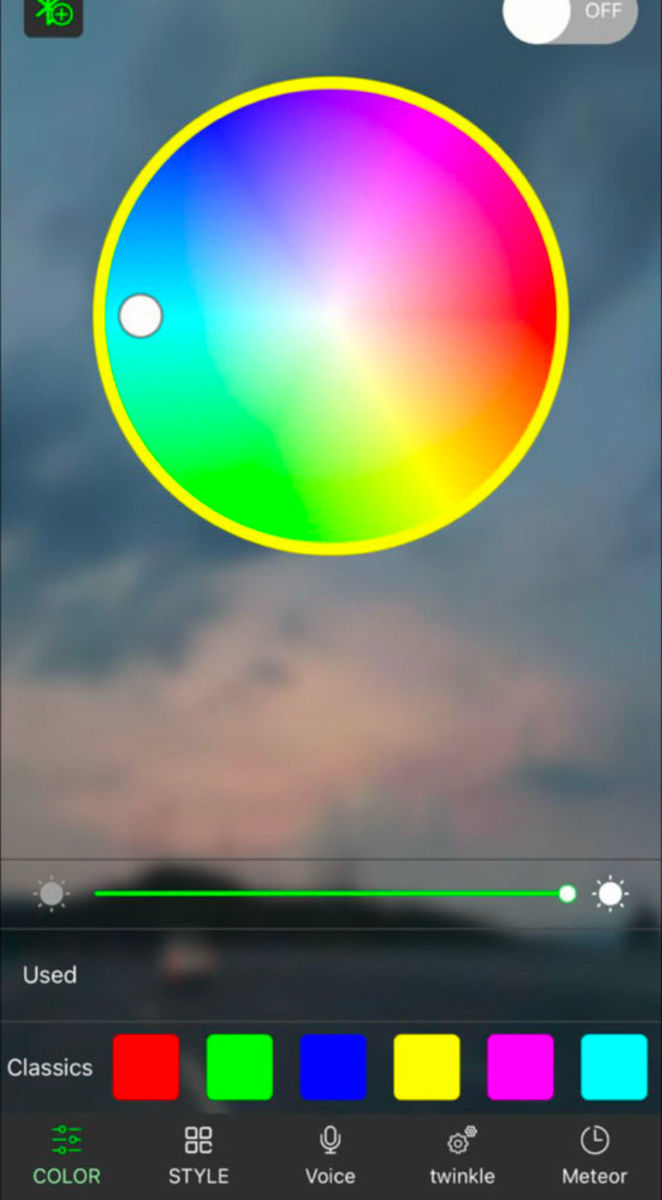
Task: Set brightness to maximum on the slider
Action: [x=609, y=893]
